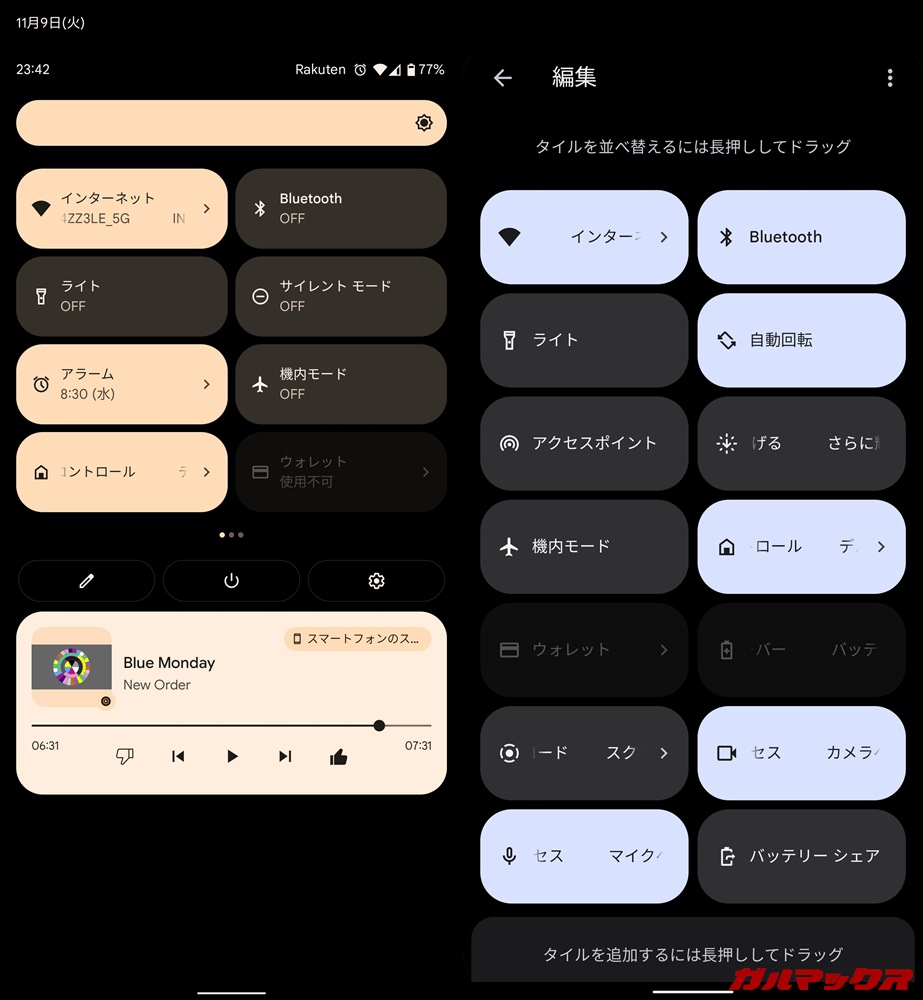The height and width of the screenshot is (1000, 923).
Task: Select the バッテリー シェア tile
Action: click(801, 856)
